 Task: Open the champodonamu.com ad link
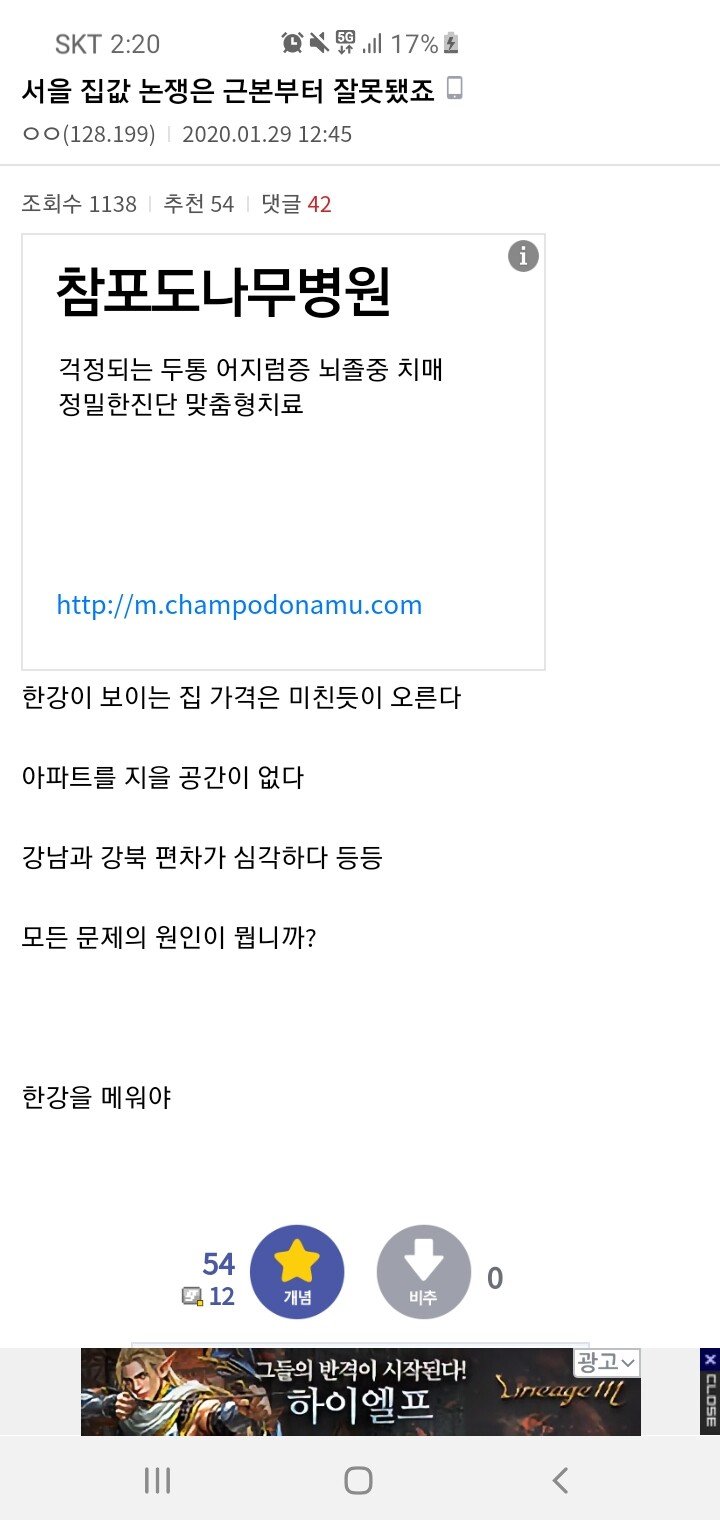point(239,605)
